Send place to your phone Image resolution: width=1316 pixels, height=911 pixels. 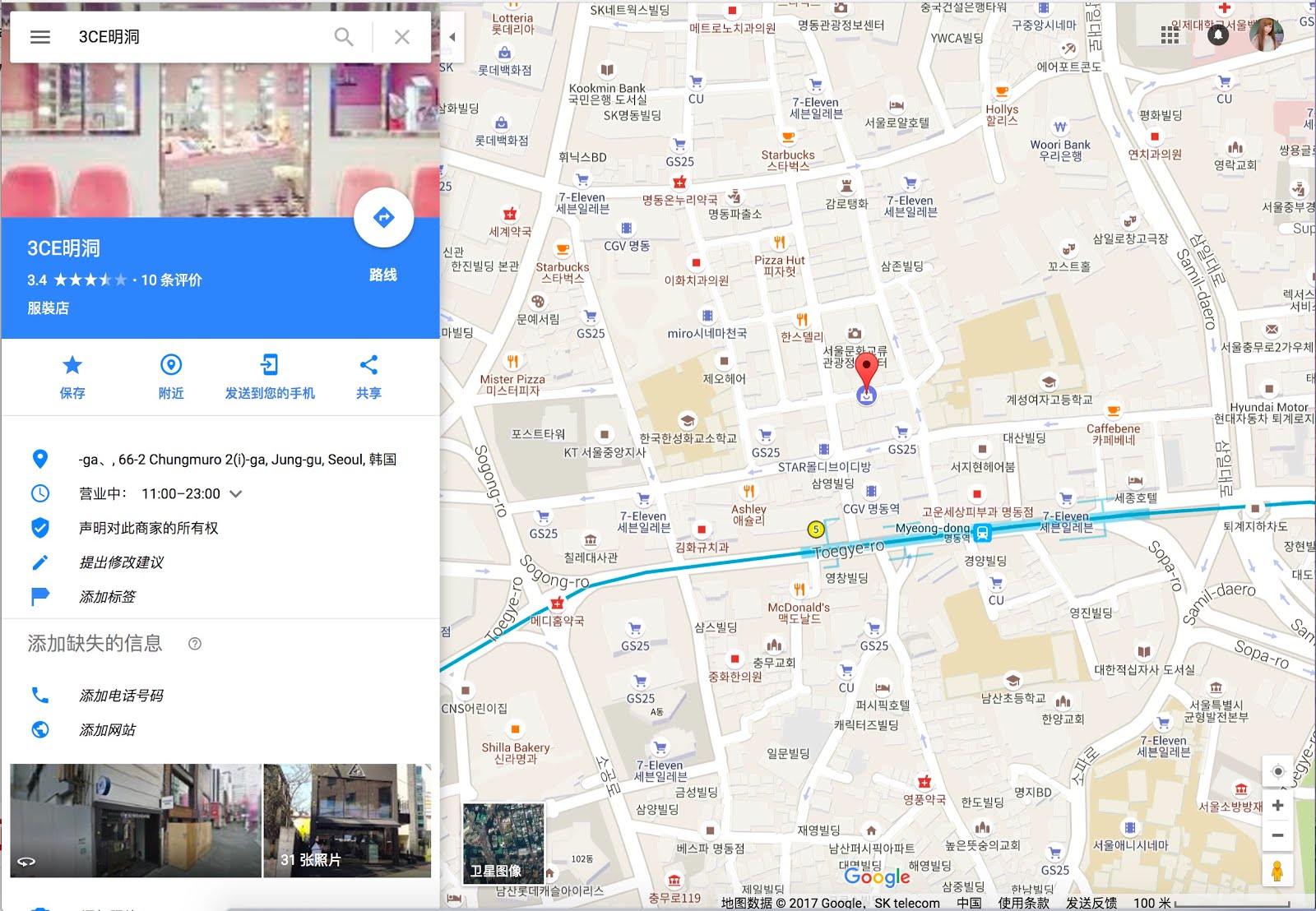[270, 377]
